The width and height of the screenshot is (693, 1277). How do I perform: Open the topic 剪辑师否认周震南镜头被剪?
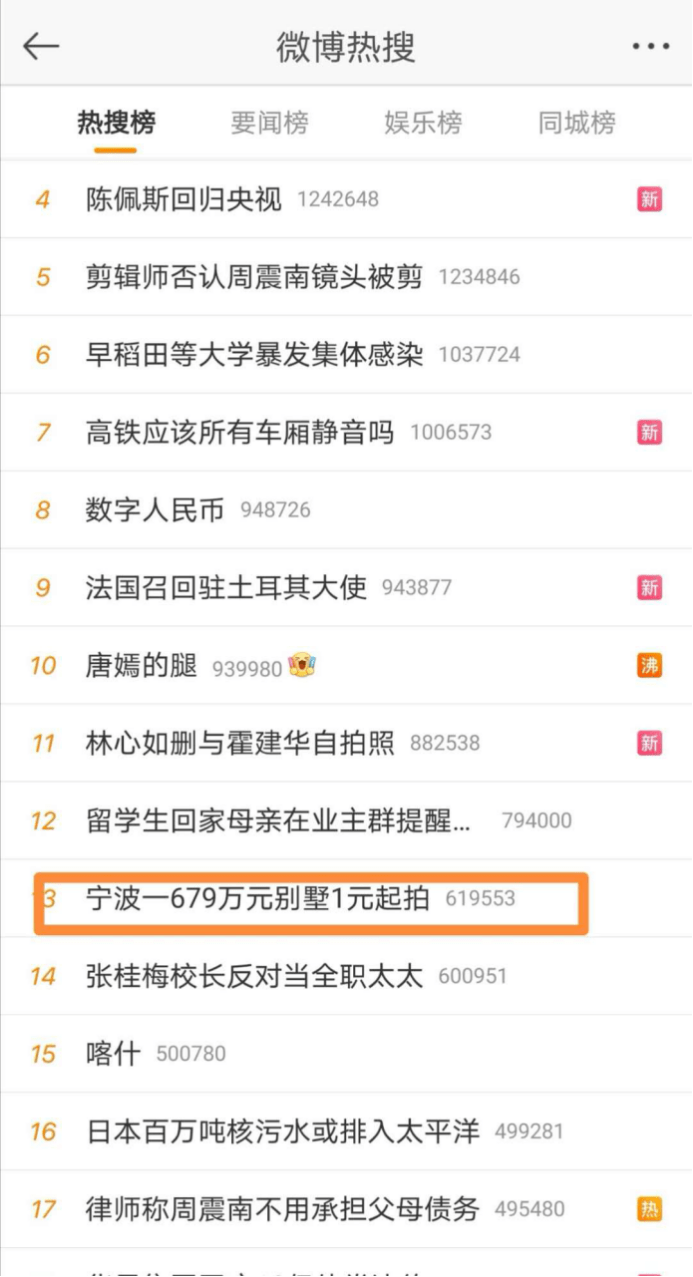(254, 276)
